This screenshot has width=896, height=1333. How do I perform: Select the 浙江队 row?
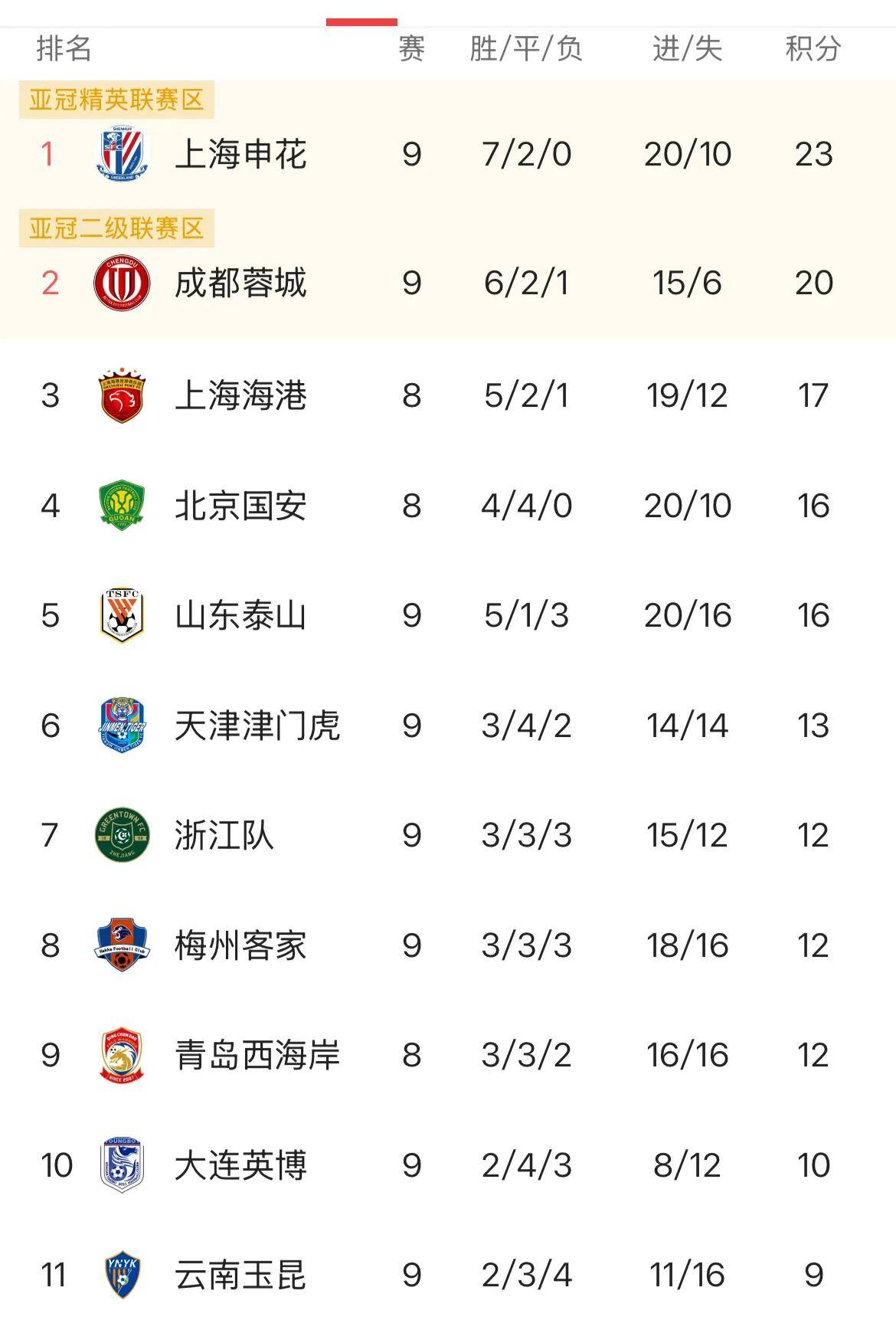click(x=224, y=836)
